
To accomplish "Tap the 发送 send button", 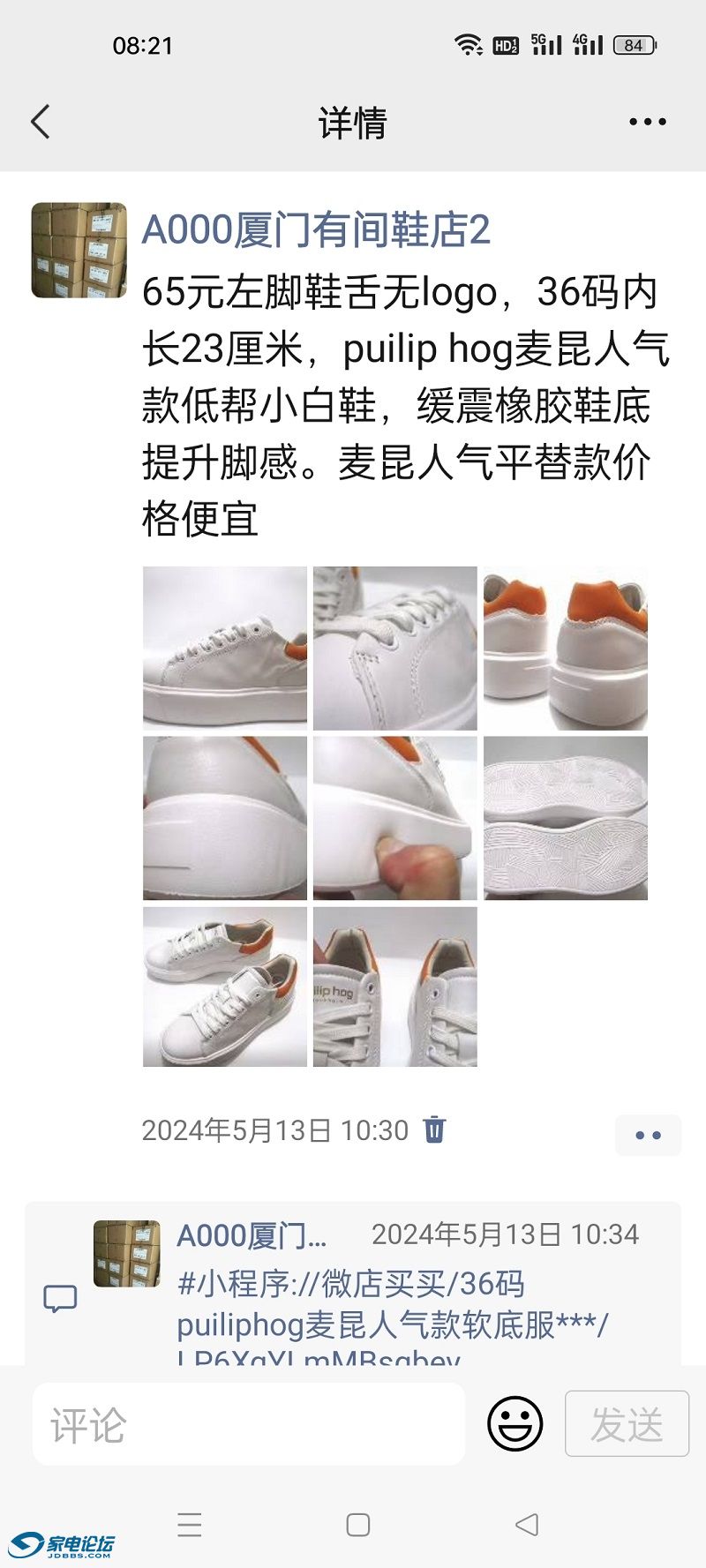I will click(x=627, y=1423).
